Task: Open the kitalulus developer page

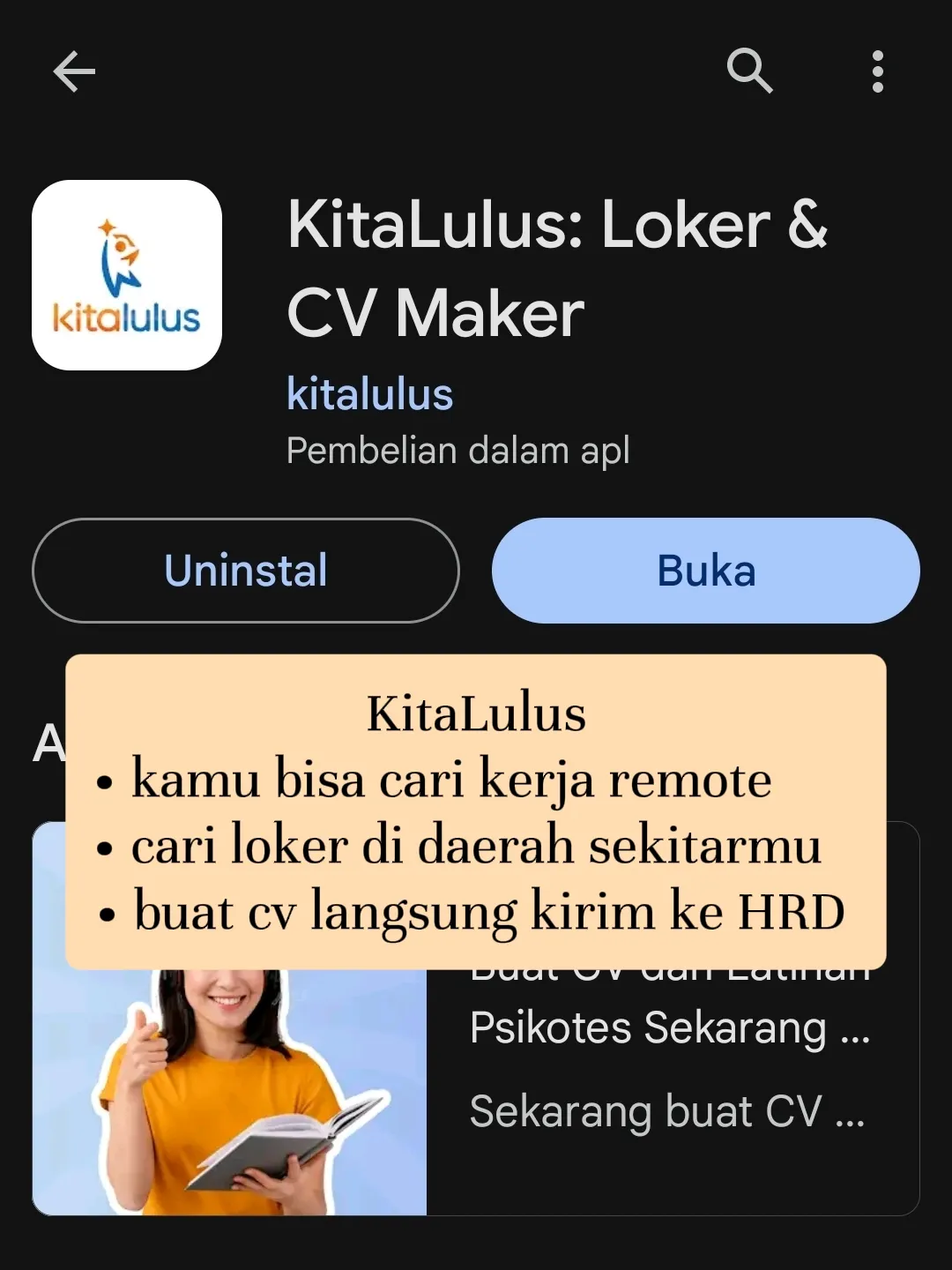Action: tap(369, 394)
